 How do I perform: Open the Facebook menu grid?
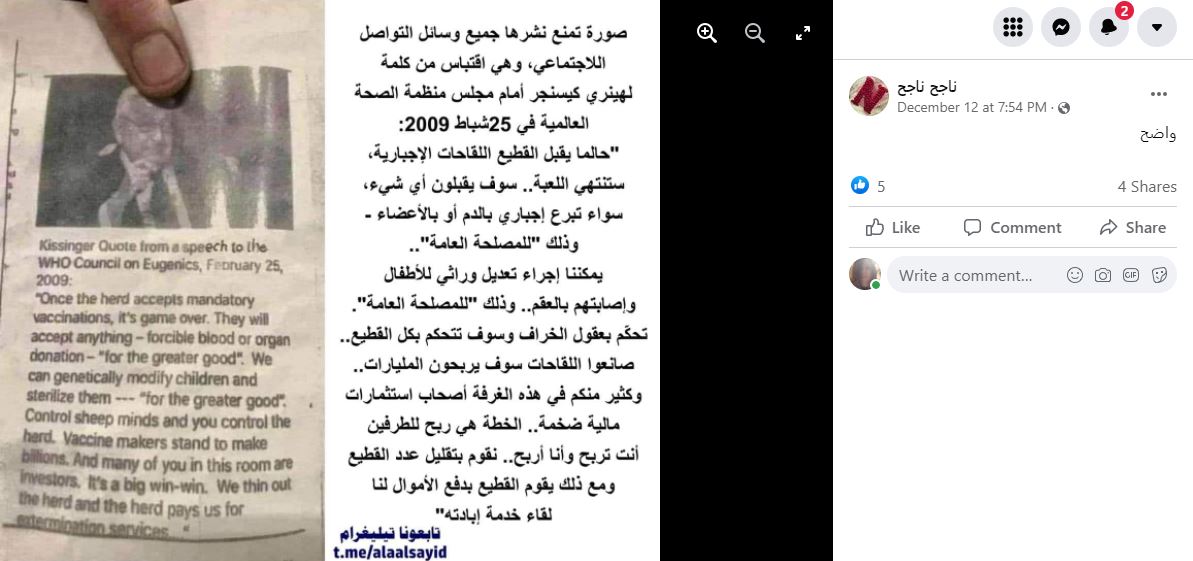coord(1012,27)
